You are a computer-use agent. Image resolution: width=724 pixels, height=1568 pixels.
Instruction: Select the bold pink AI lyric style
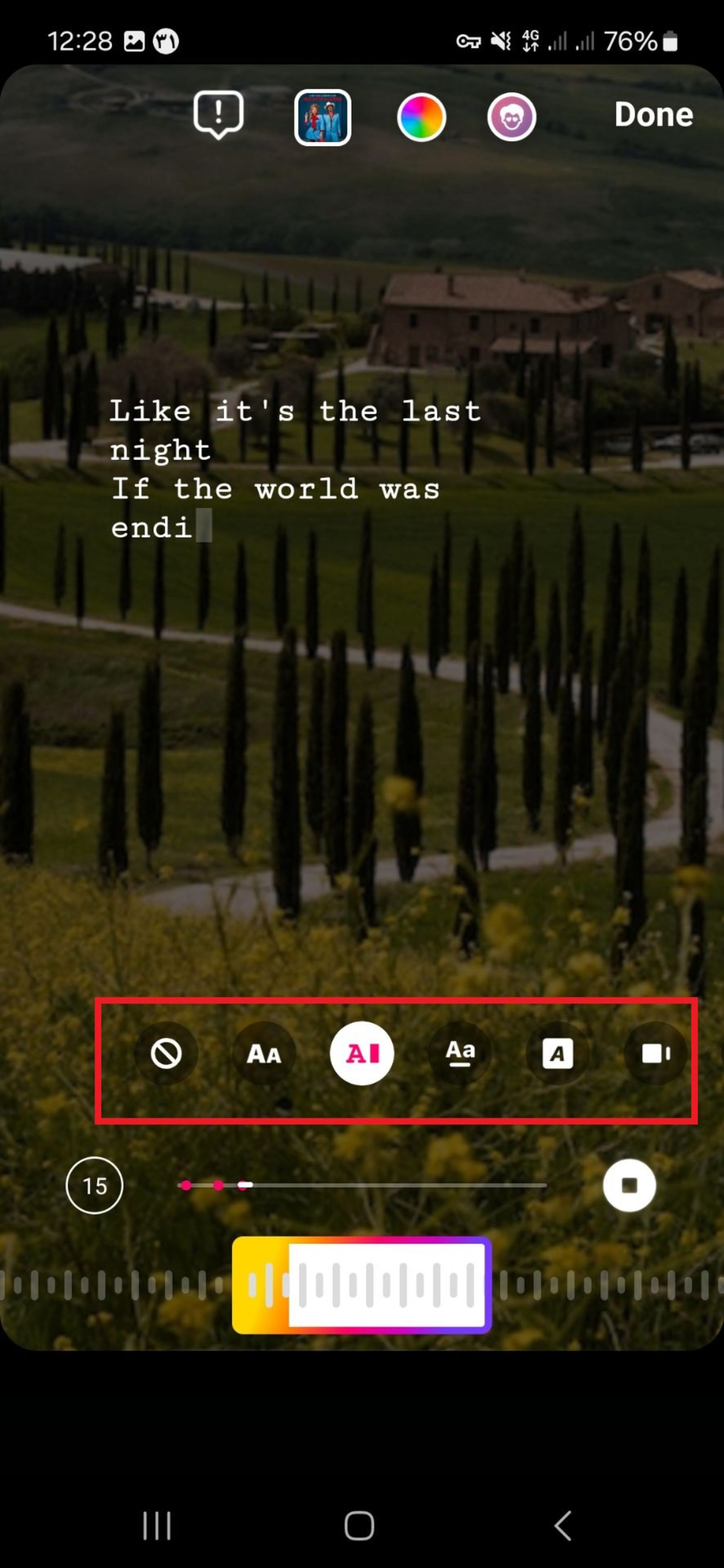coord(362,1054)
